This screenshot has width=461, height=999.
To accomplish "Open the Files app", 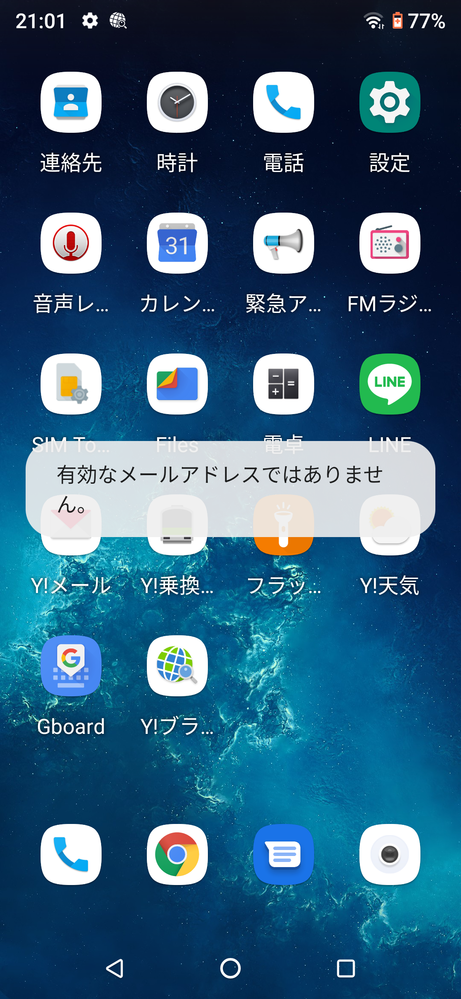I will pyautogui.click(x=177, y=384).
